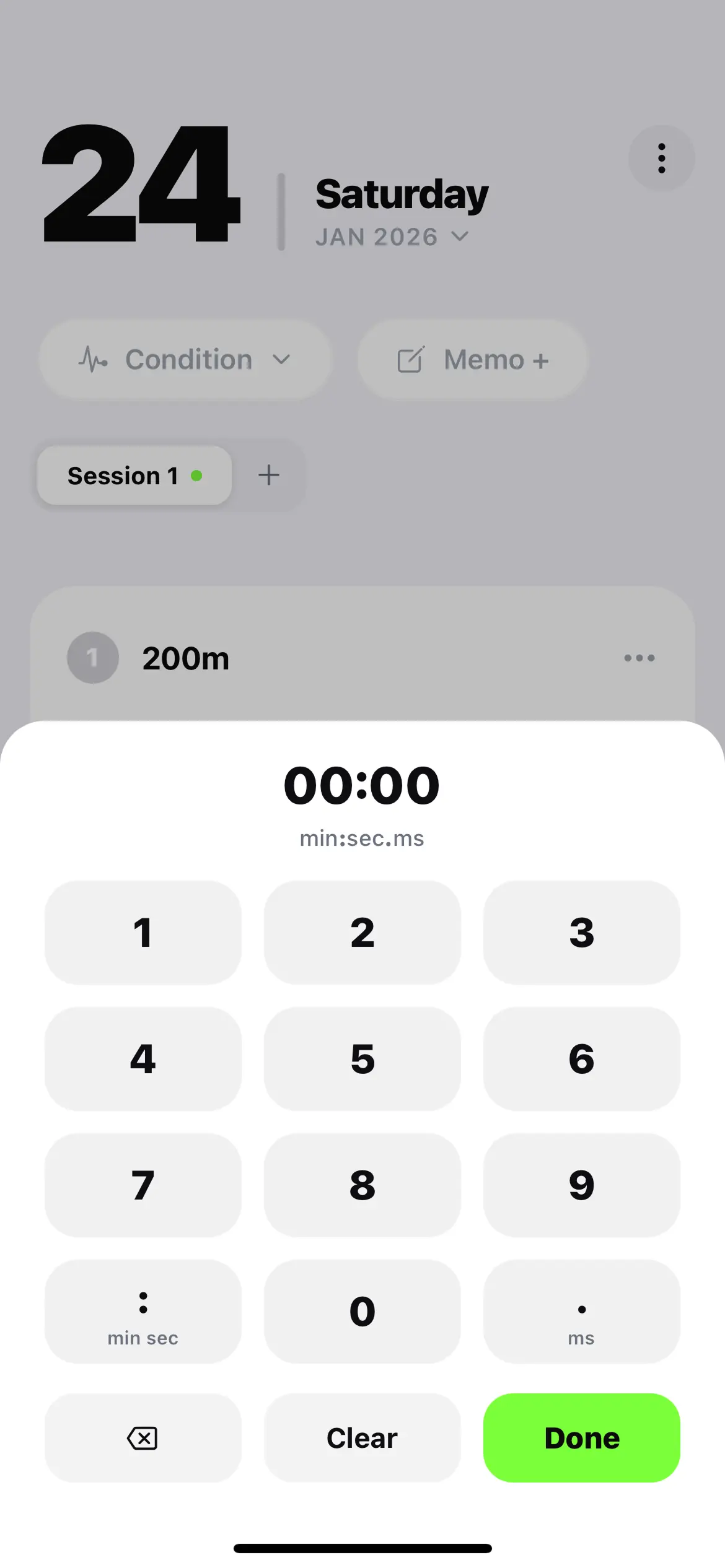Expand the JAN 2026 date picker
This screenshot has height=1568, width=725.
[392, 236]
